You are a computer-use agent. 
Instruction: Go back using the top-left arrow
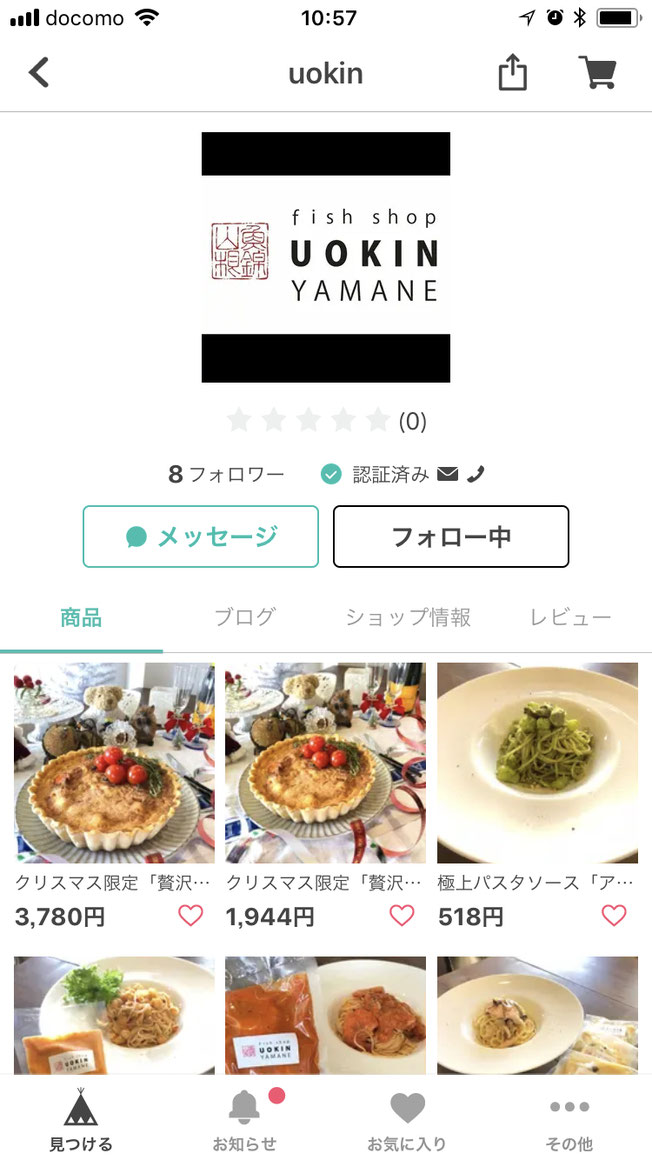39,73
